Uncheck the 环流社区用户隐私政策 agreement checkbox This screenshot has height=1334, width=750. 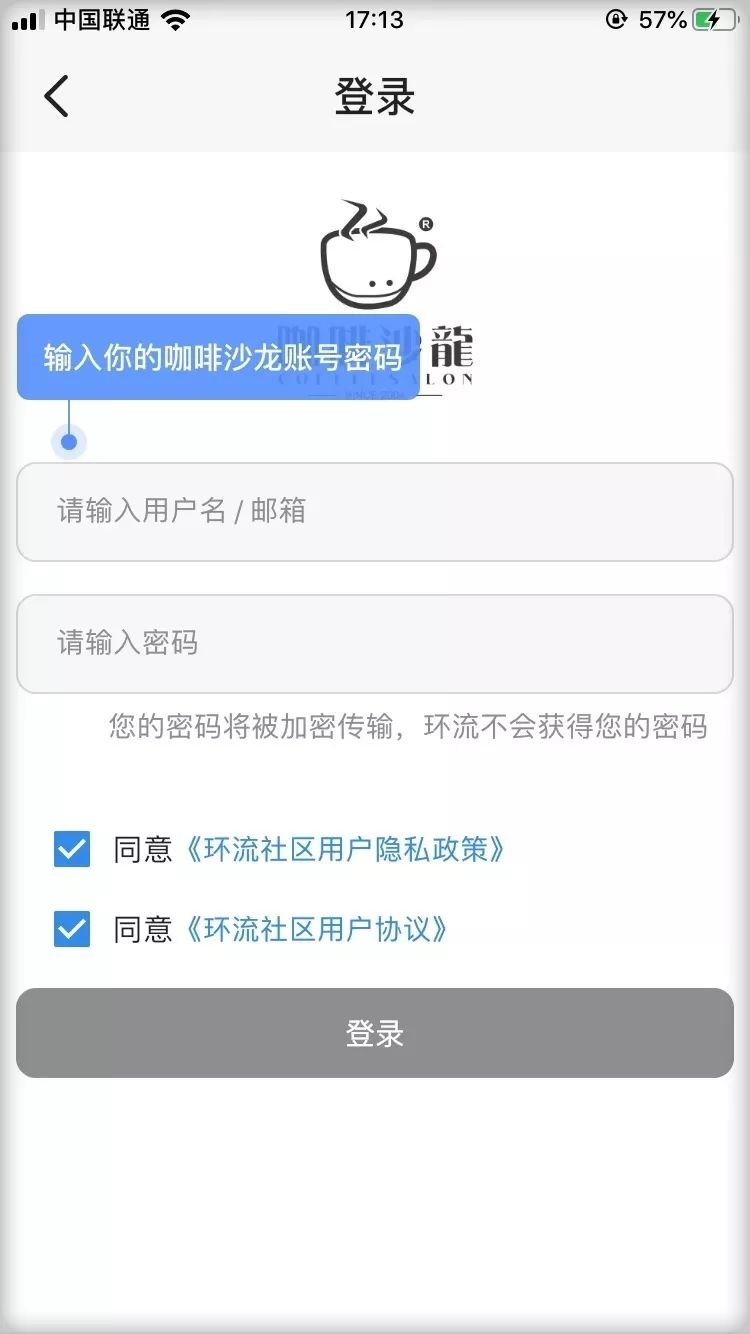72,849
